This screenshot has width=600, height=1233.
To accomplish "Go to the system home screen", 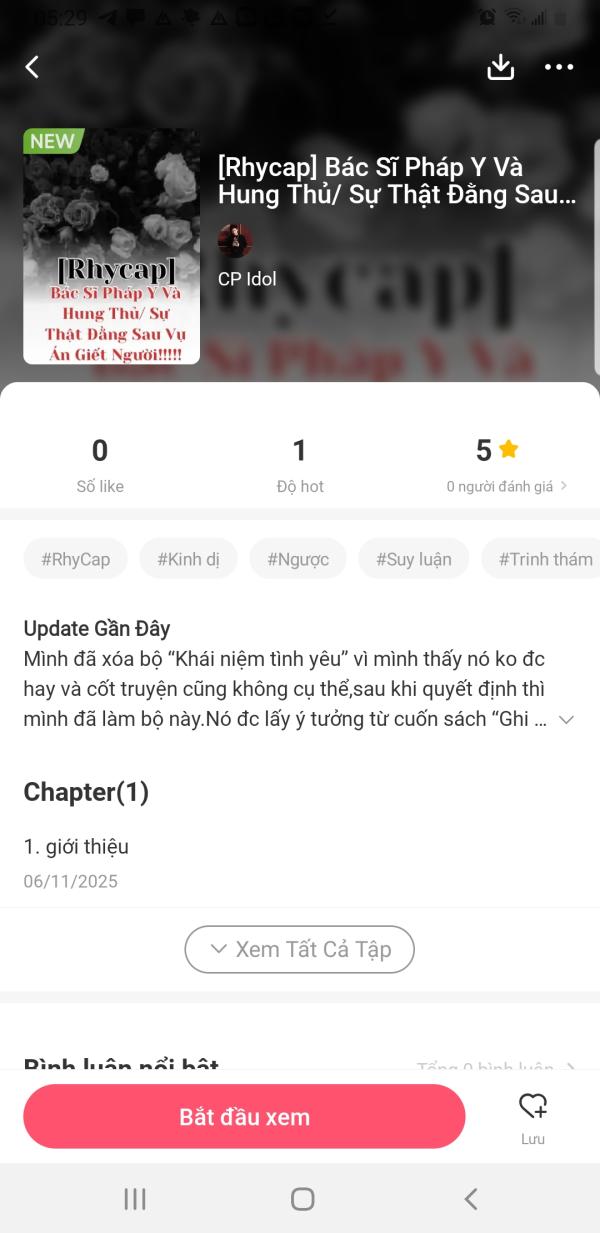I will click(302, 1199).
